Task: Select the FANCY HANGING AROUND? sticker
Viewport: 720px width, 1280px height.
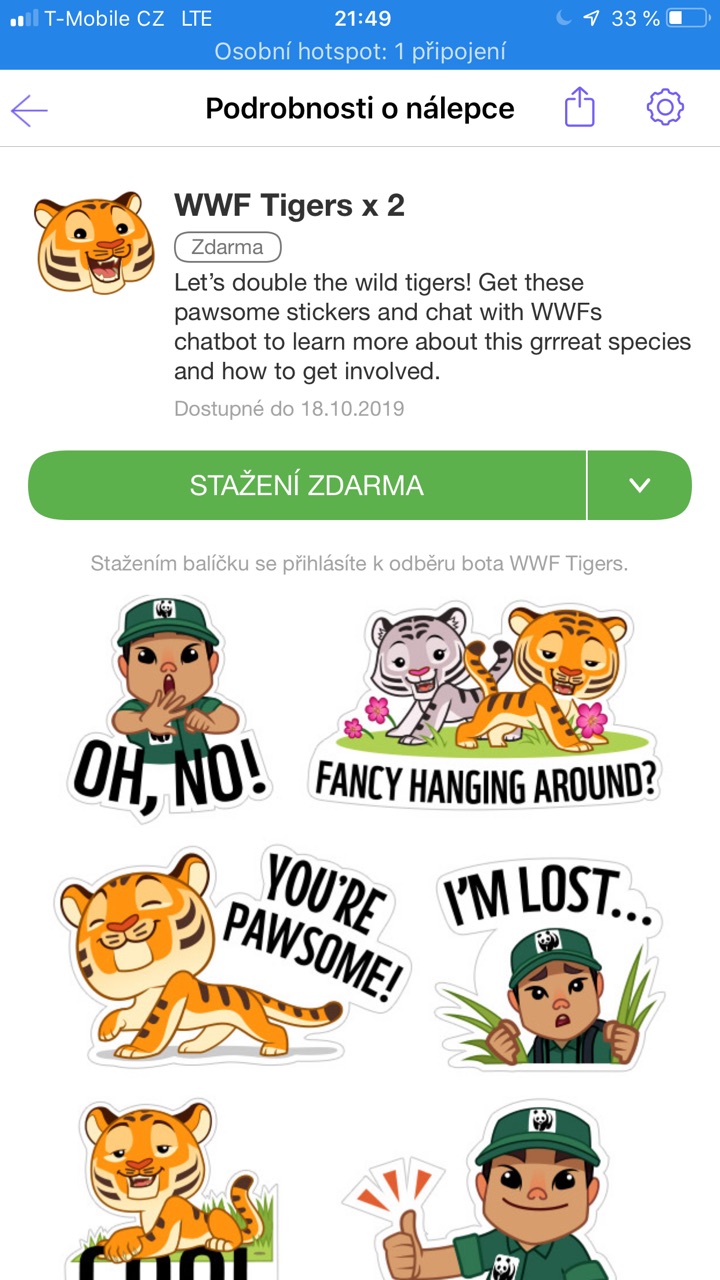Action: [x=485, y=705]
